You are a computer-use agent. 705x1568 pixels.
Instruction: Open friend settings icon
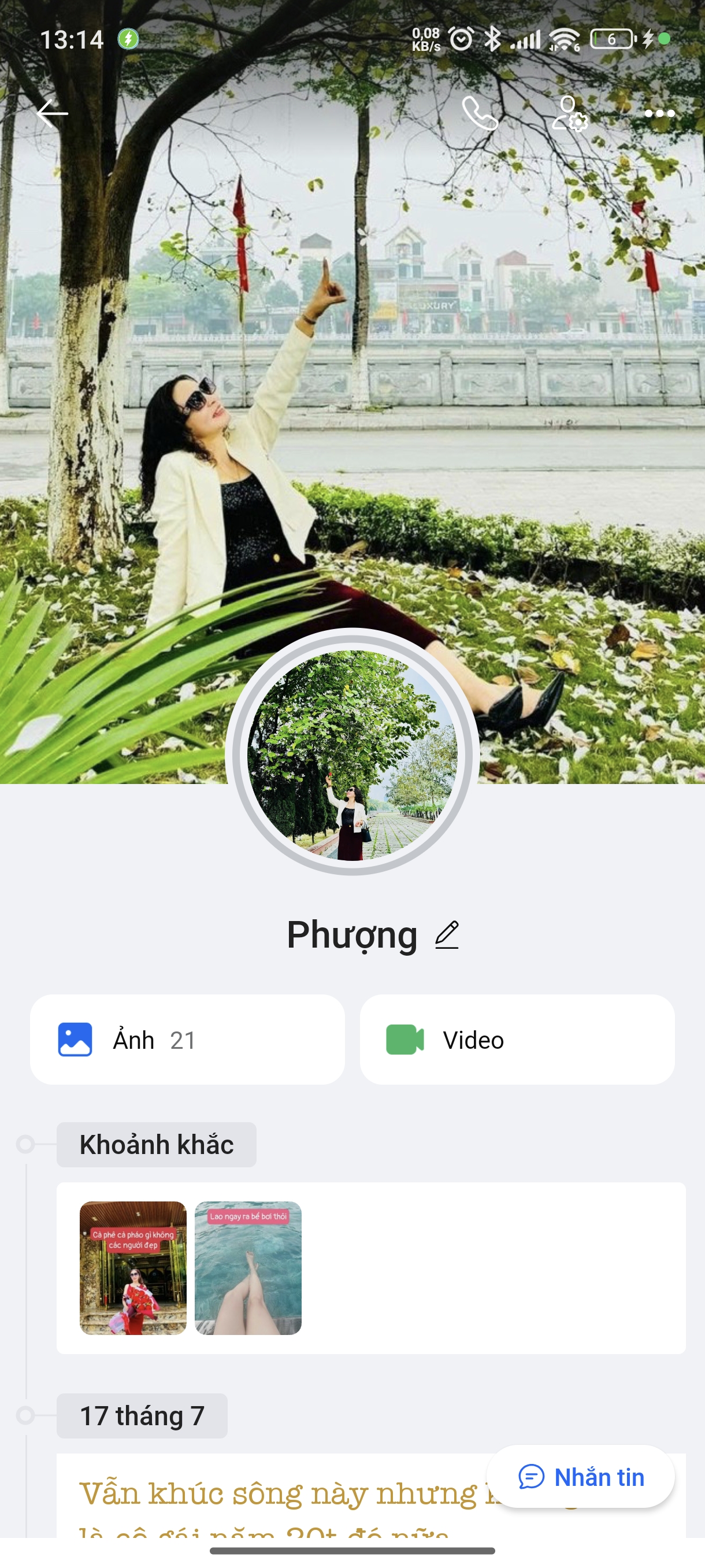(569, 113)
